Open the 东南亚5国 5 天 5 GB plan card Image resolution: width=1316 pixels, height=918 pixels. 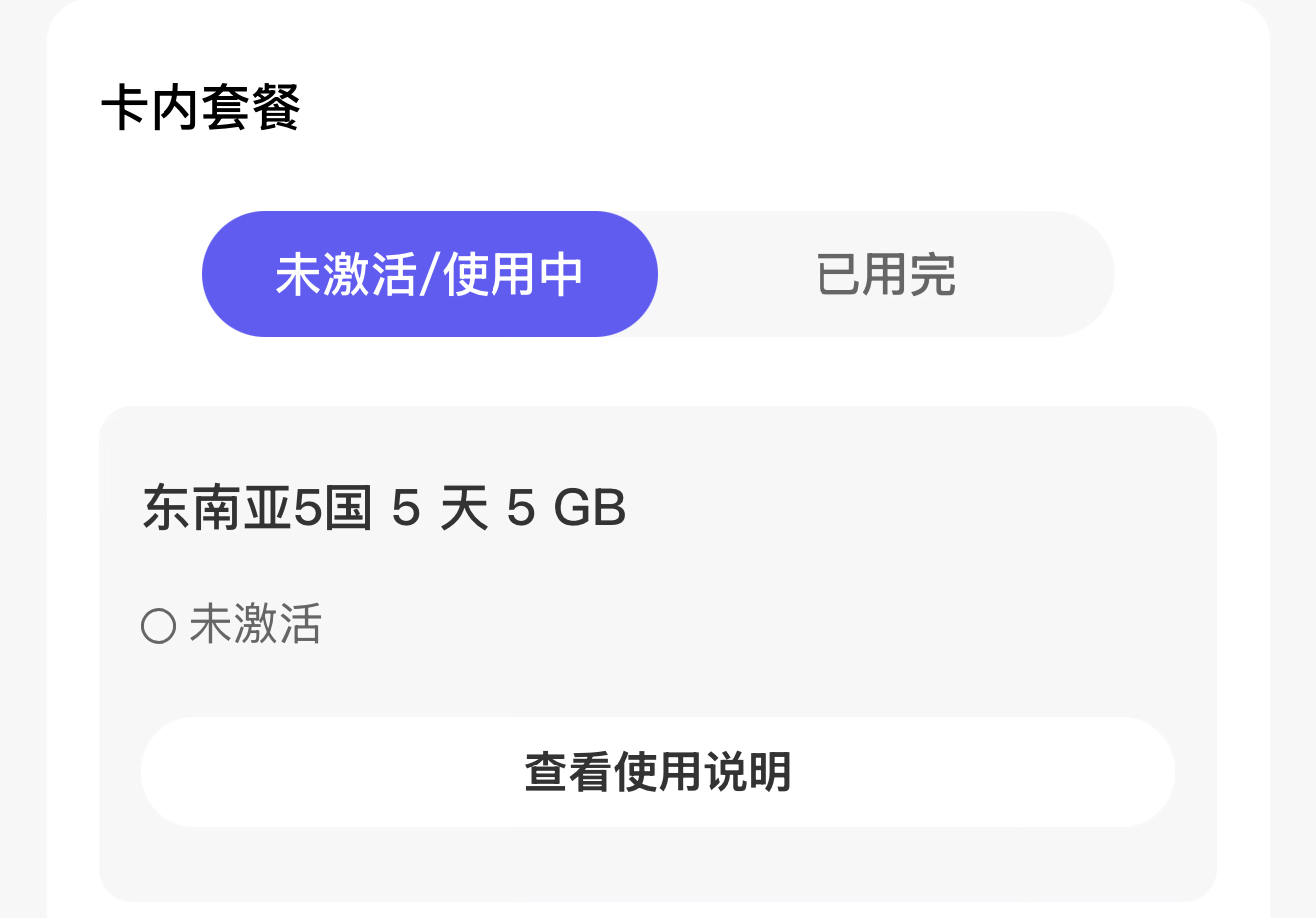click(x=385, y=508)
